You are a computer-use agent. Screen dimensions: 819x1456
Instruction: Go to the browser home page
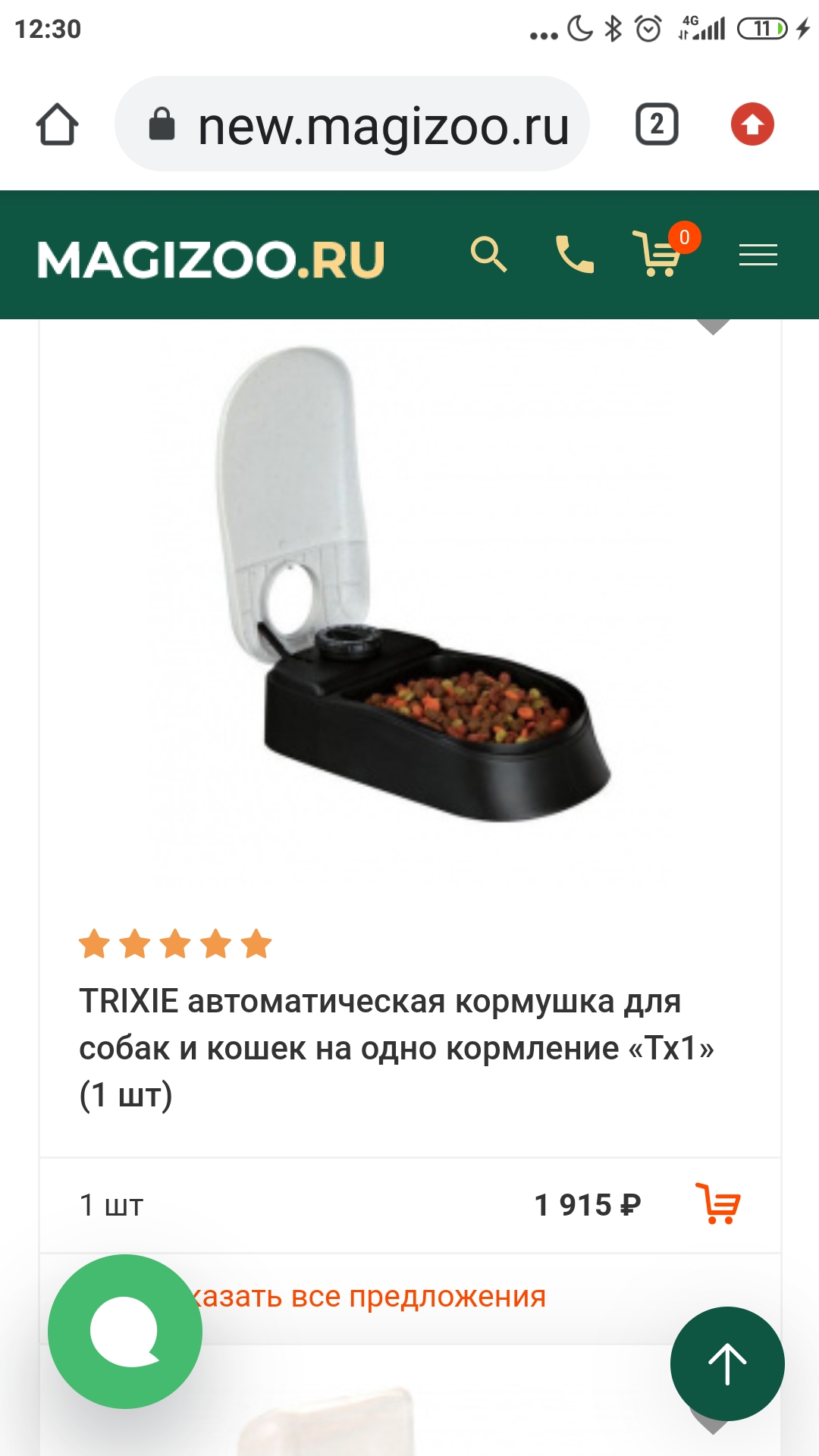(x=57, y=124)
